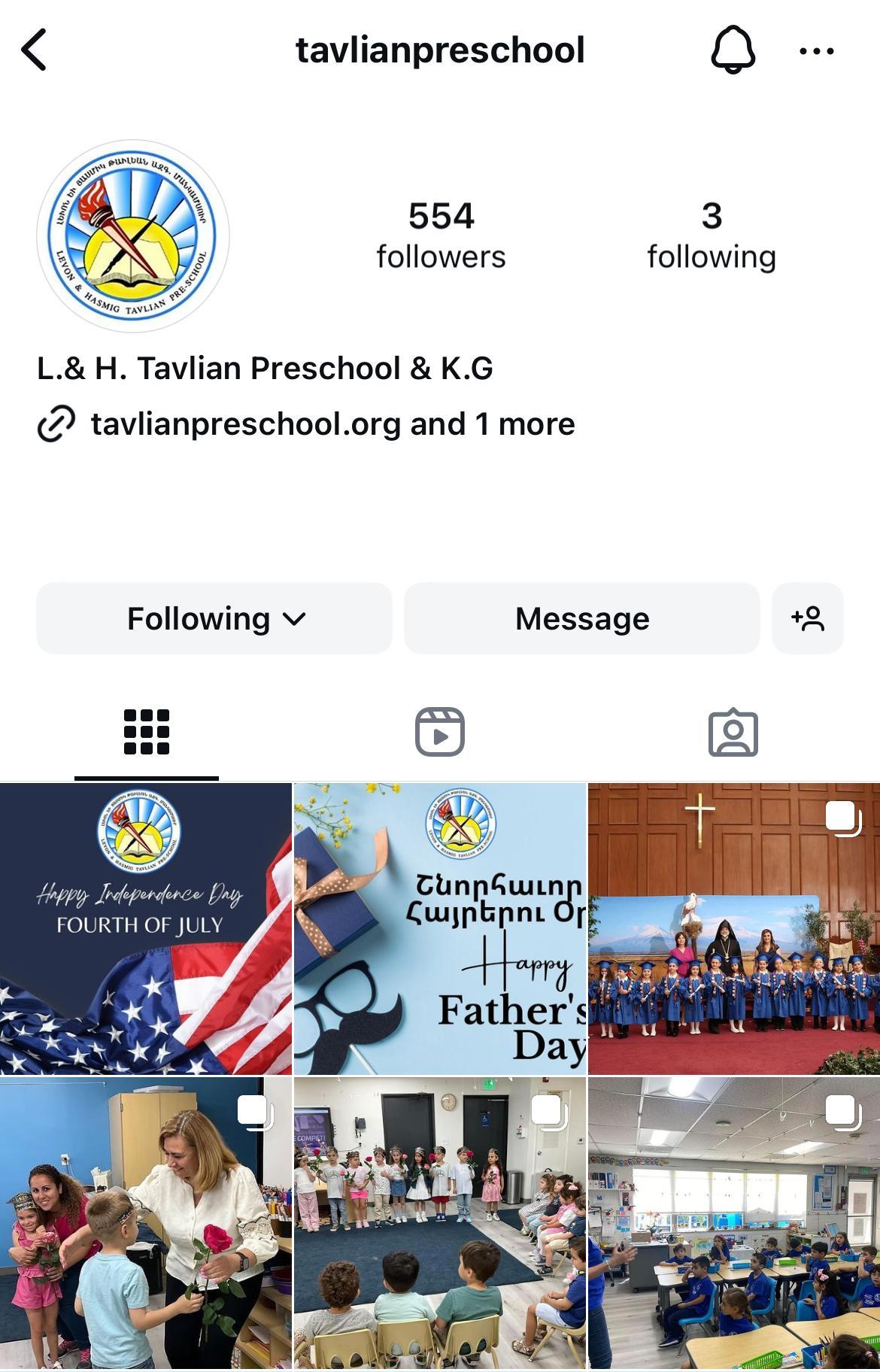The height and width of the screenshot is (1372, 880).
Task: Open the post of children standing in a row
Action: pyautogui.click(x=440, y=1223)
